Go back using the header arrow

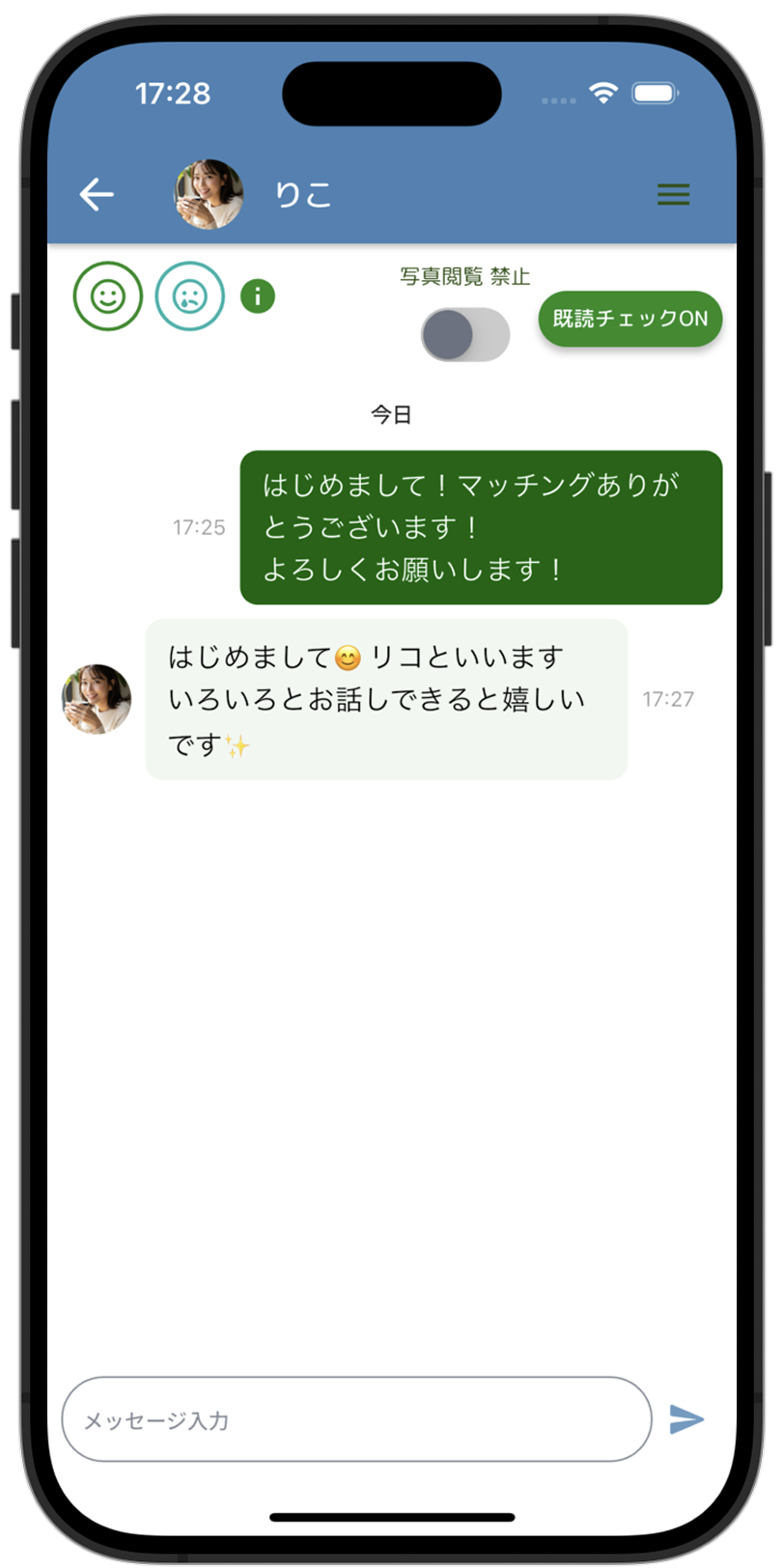(97, 195)
